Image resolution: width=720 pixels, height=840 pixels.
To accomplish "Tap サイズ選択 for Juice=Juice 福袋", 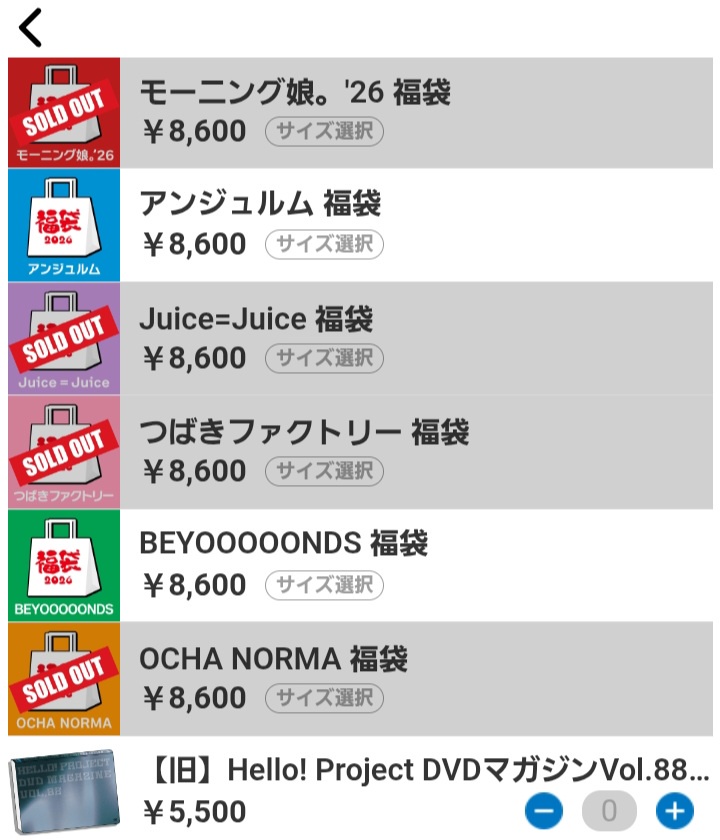I will 324,357.
